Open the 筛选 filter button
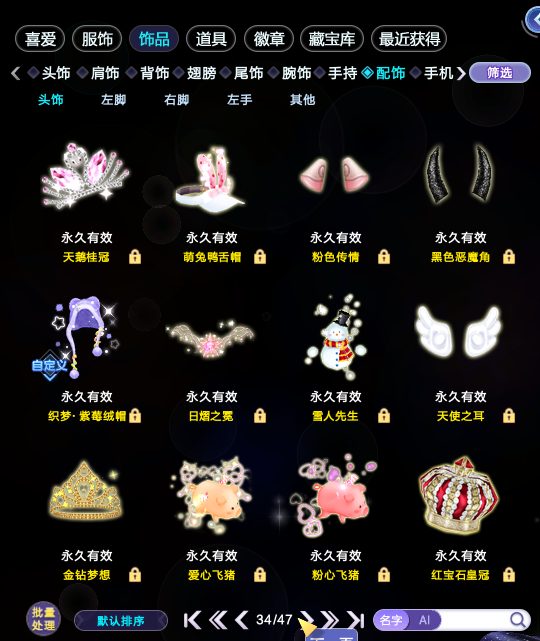 click(500, 73)
